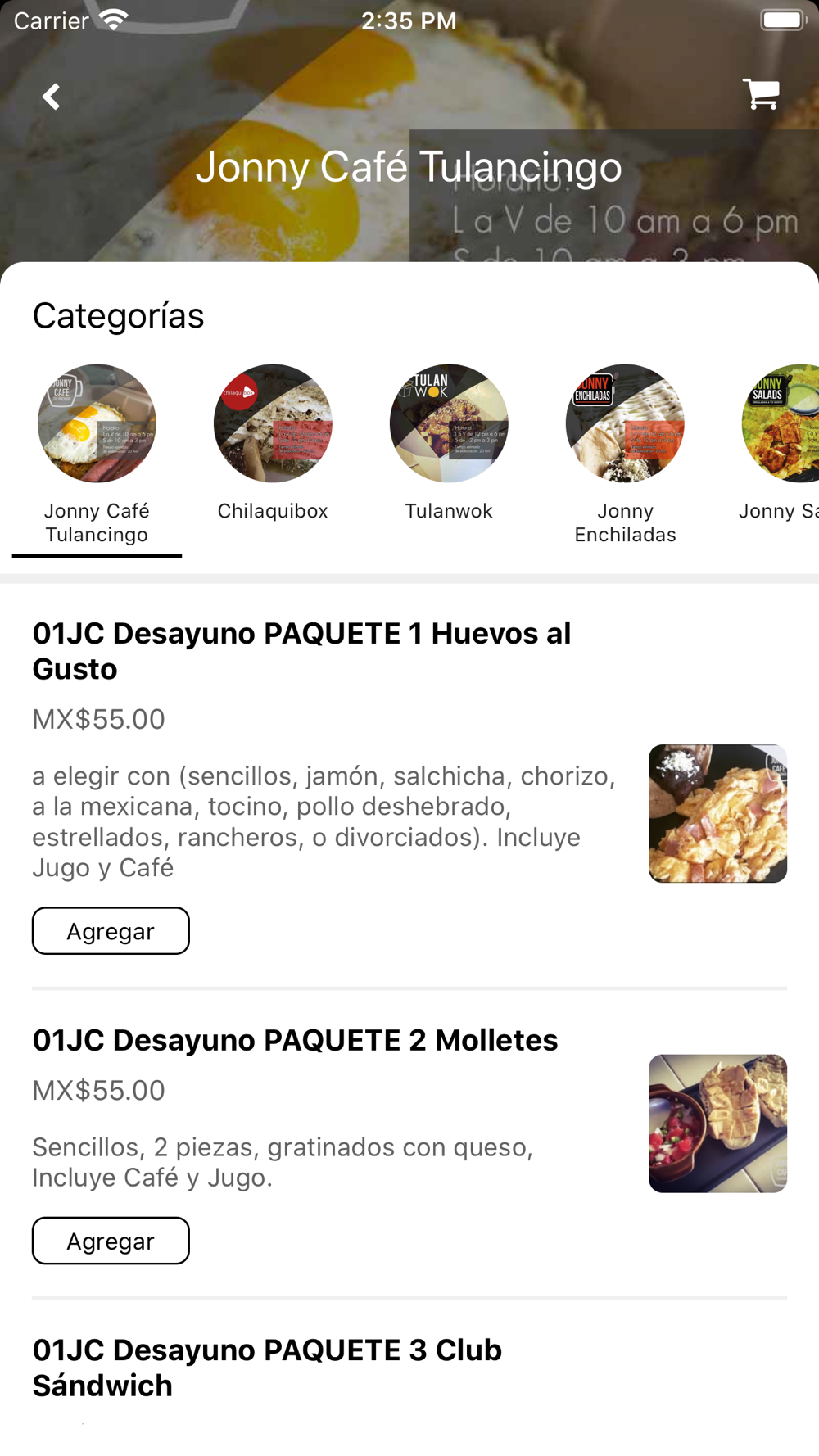The image size is (819, 1456).
Task: Open PAQUETE 3 Club Sándwich item
Action: (x=267, y=1367)
